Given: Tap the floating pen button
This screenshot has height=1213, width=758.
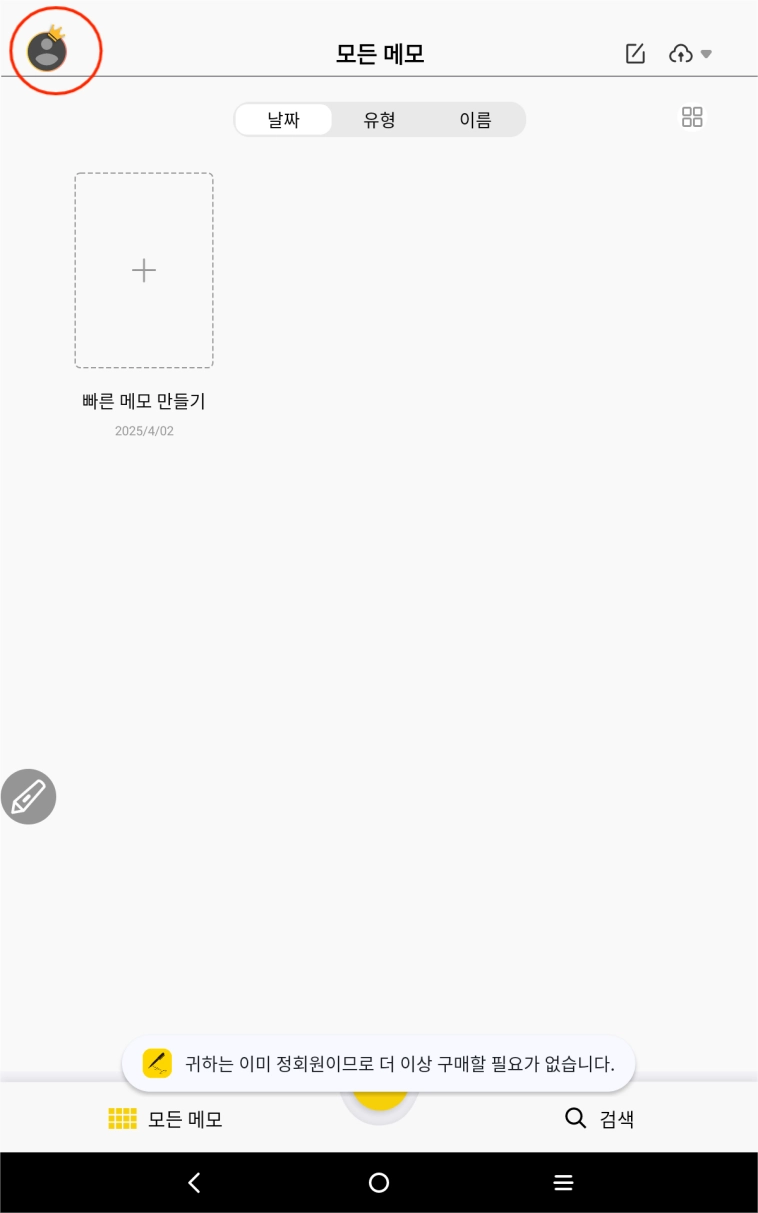Looking at the screenshot, I should 28,797.
